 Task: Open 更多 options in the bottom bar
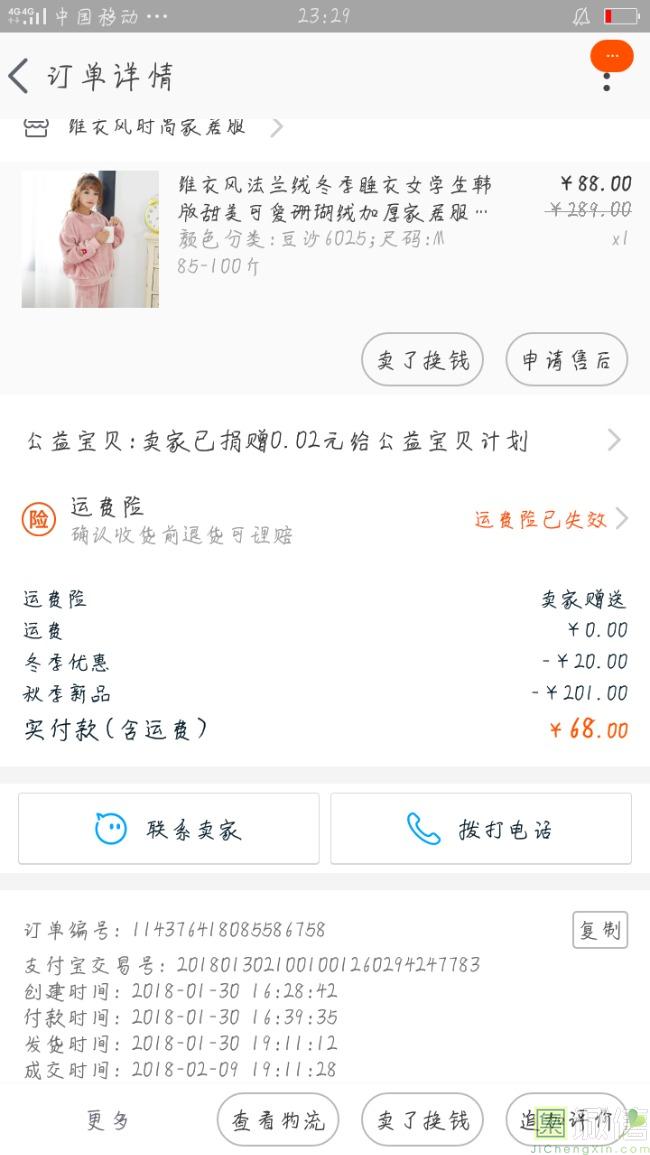click(108, 1120)
